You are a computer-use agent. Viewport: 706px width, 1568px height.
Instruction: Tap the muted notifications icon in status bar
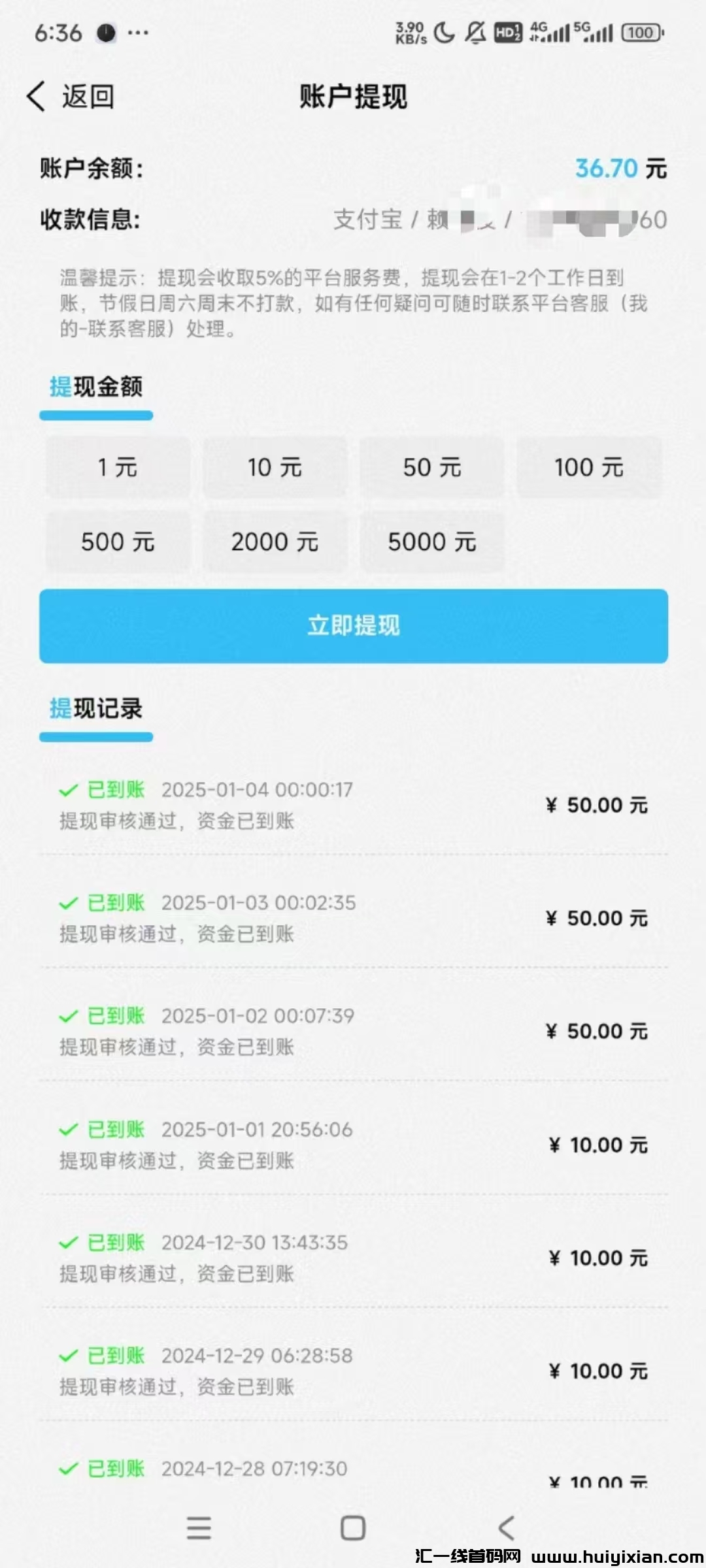tap(474, 31)
